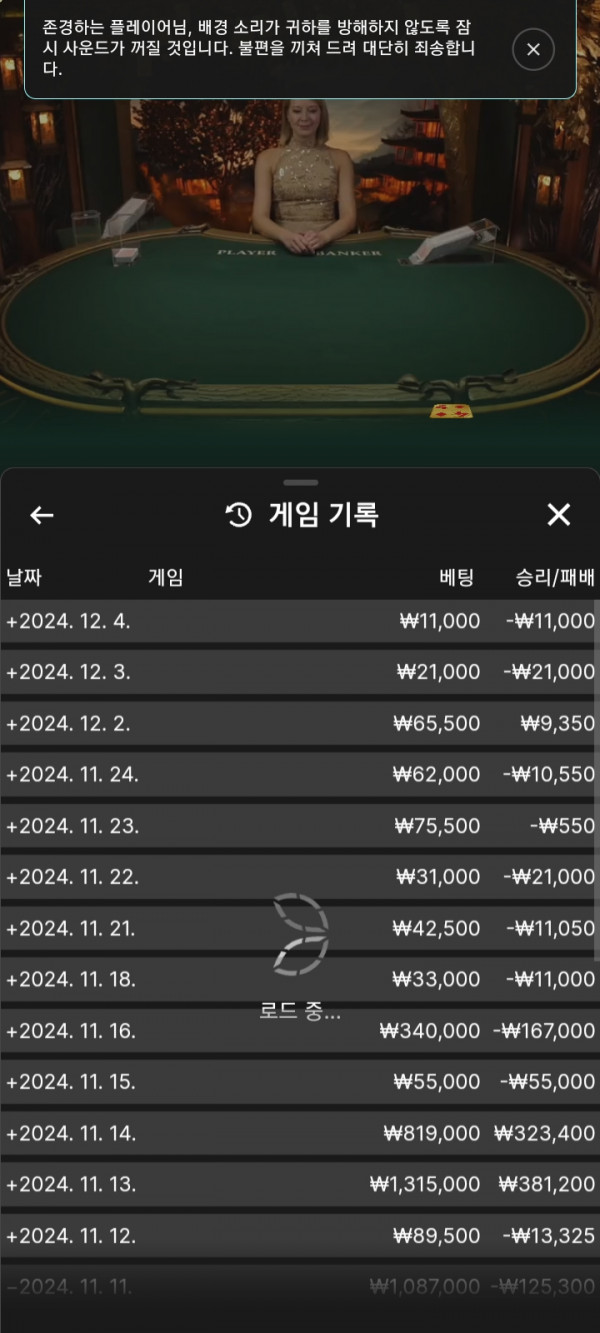Expand the 2024. 11. 16. record
The width and height of the screenshot is (600, 1333).
pyautogui.click(x=298, y=1031)
